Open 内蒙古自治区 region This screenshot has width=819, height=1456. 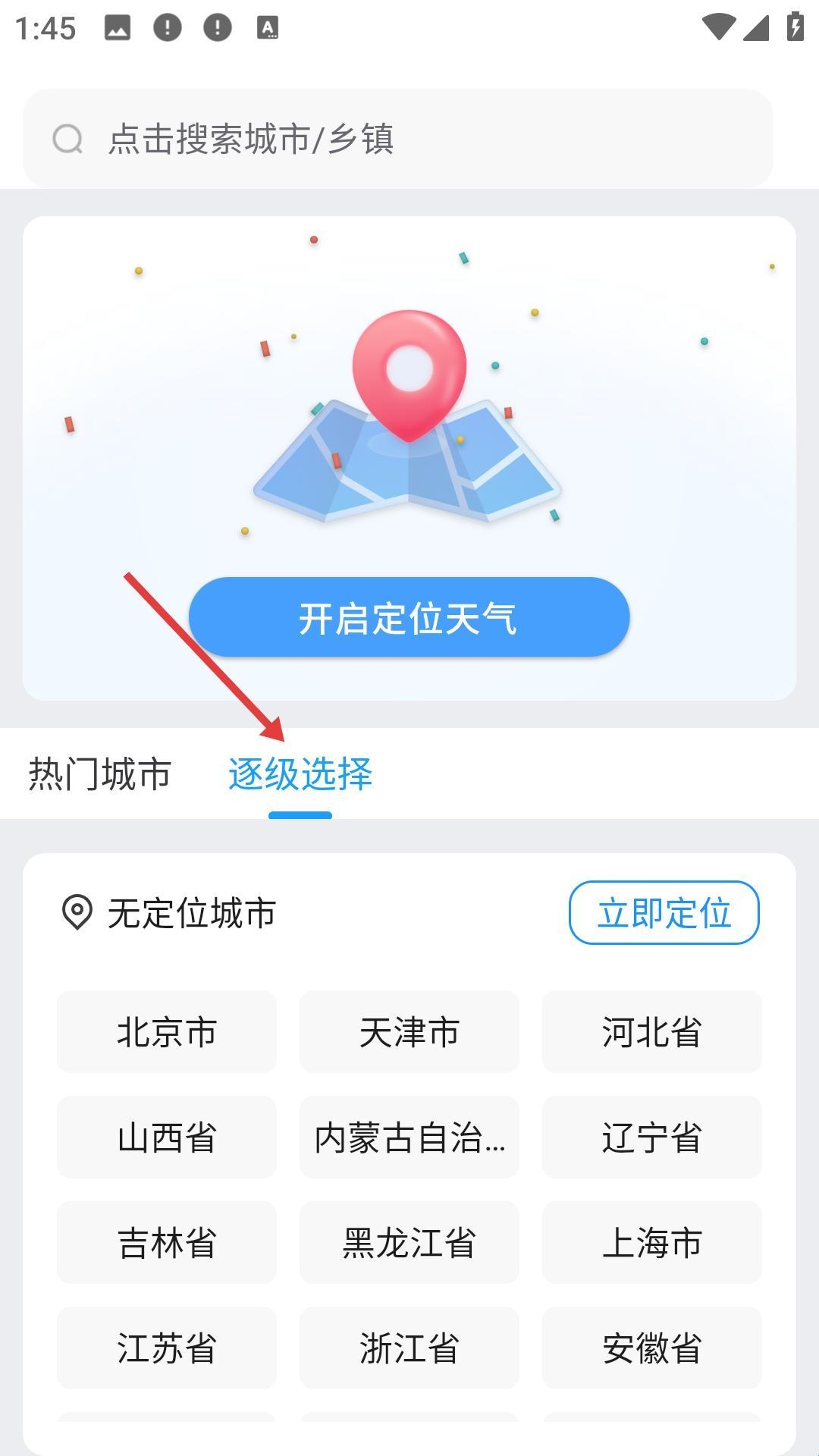(x=409, y=1137)
